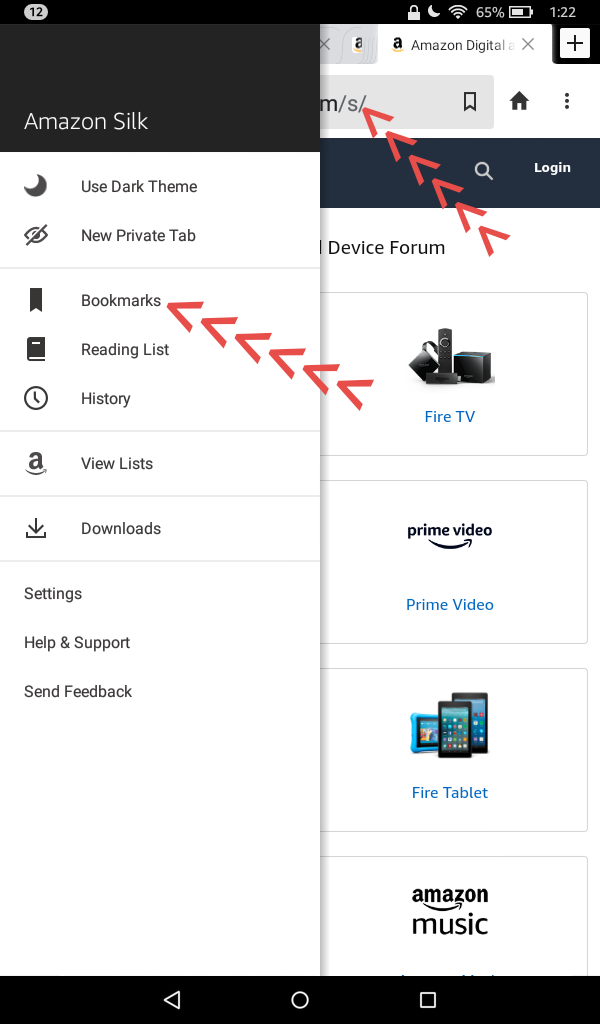Viewport: 600px width, 1024px height.
Task: Go to the browser home page
Action: (519, 101)
